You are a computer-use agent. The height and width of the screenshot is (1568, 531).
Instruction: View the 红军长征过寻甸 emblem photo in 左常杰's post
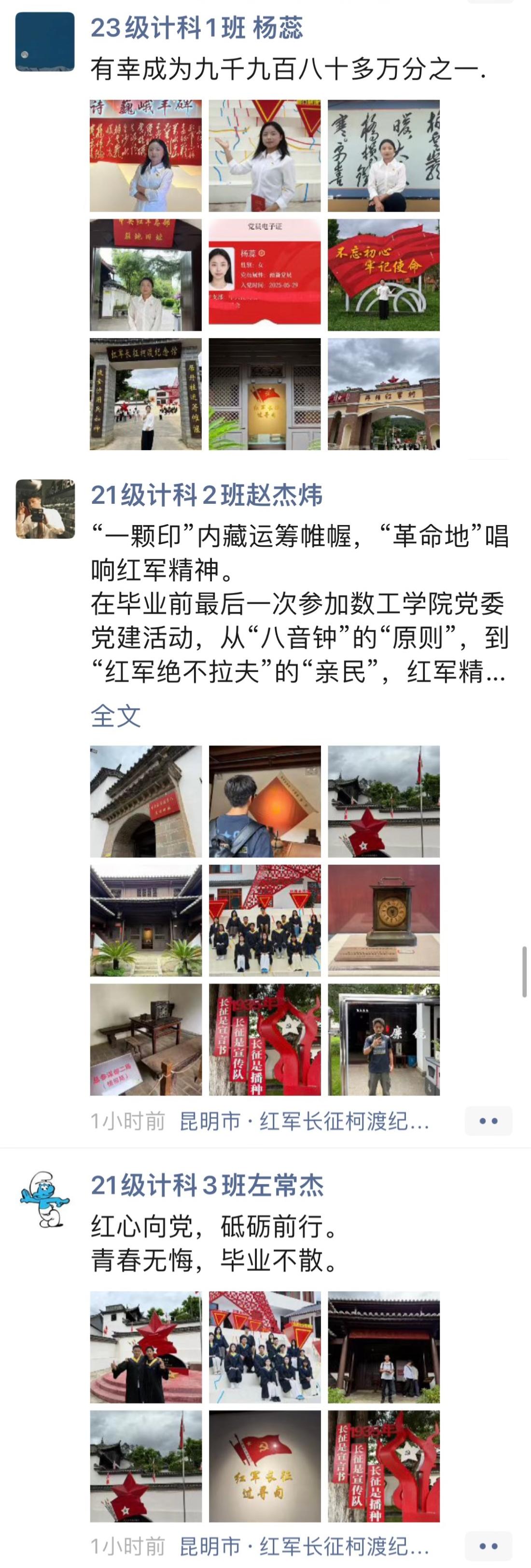pos(265,1466)
